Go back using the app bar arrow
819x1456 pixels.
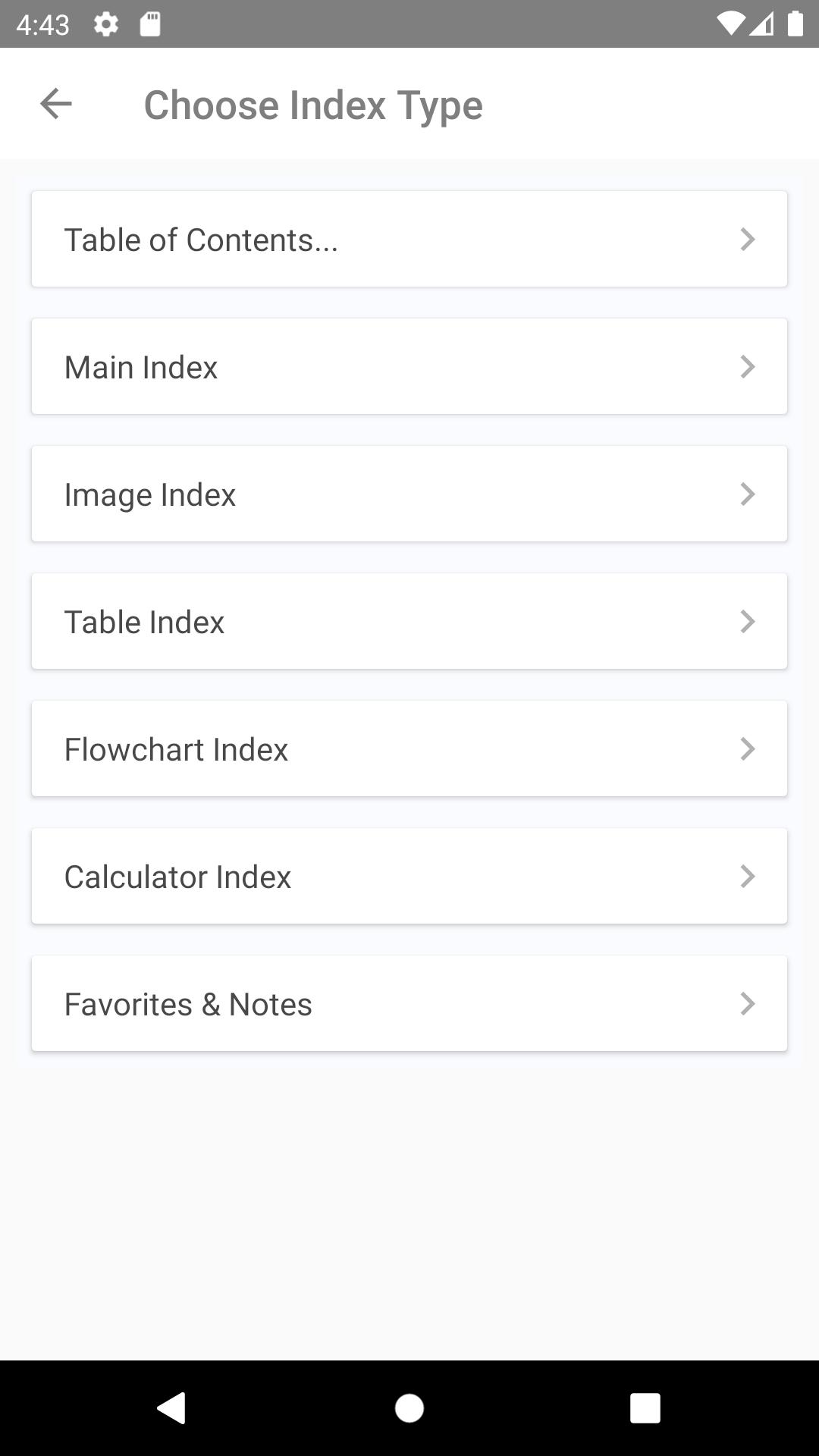click(56, 104)
